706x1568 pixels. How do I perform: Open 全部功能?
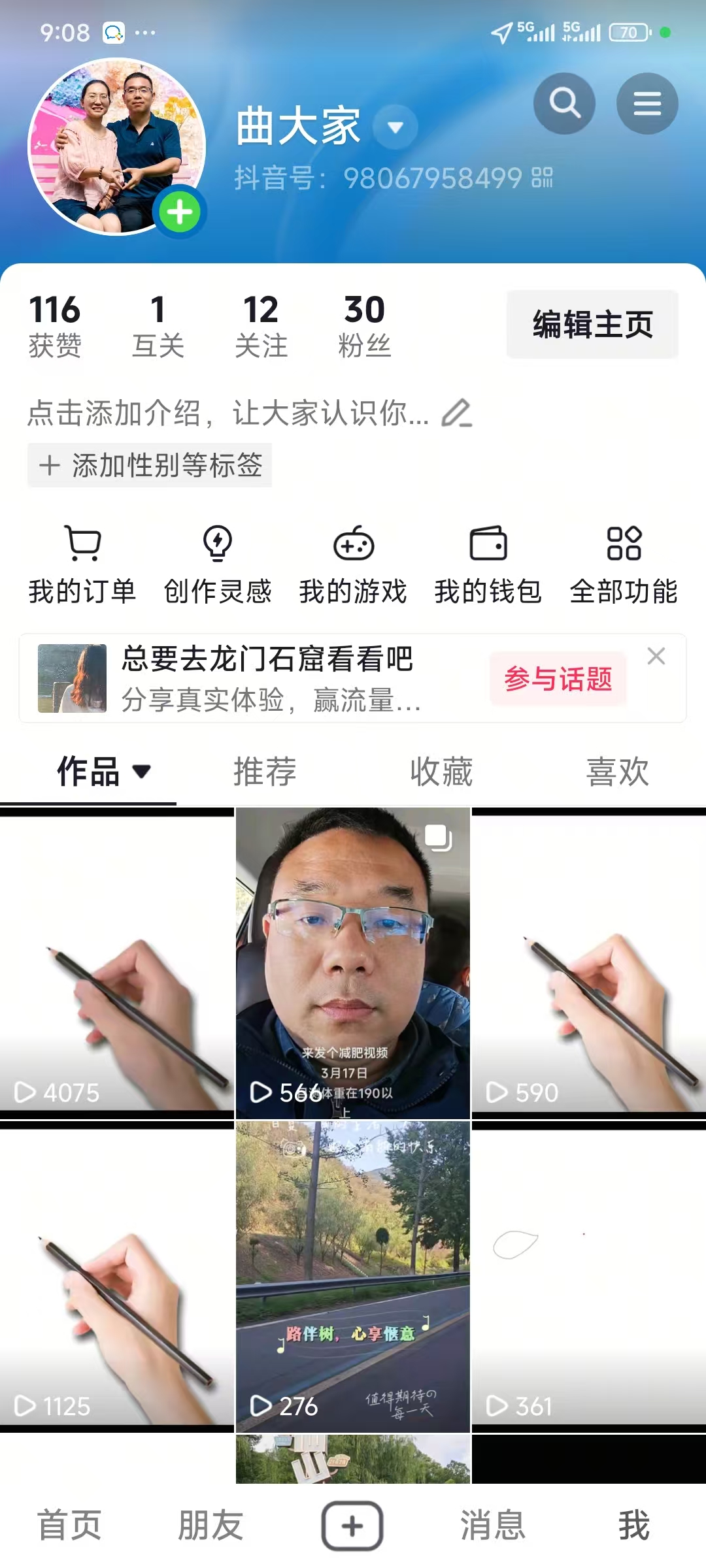pyautogui.click(x=624, y=564)
